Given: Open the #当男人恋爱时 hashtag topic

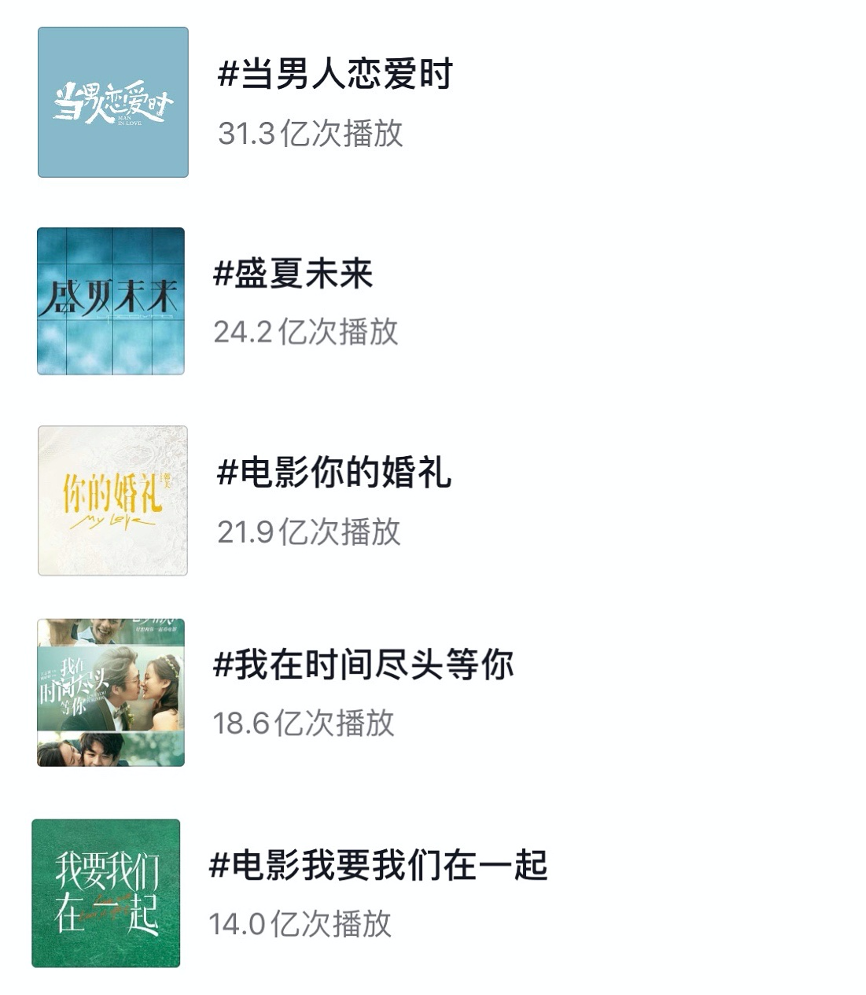Looking at the screenshot, I should tap(335, 75).
